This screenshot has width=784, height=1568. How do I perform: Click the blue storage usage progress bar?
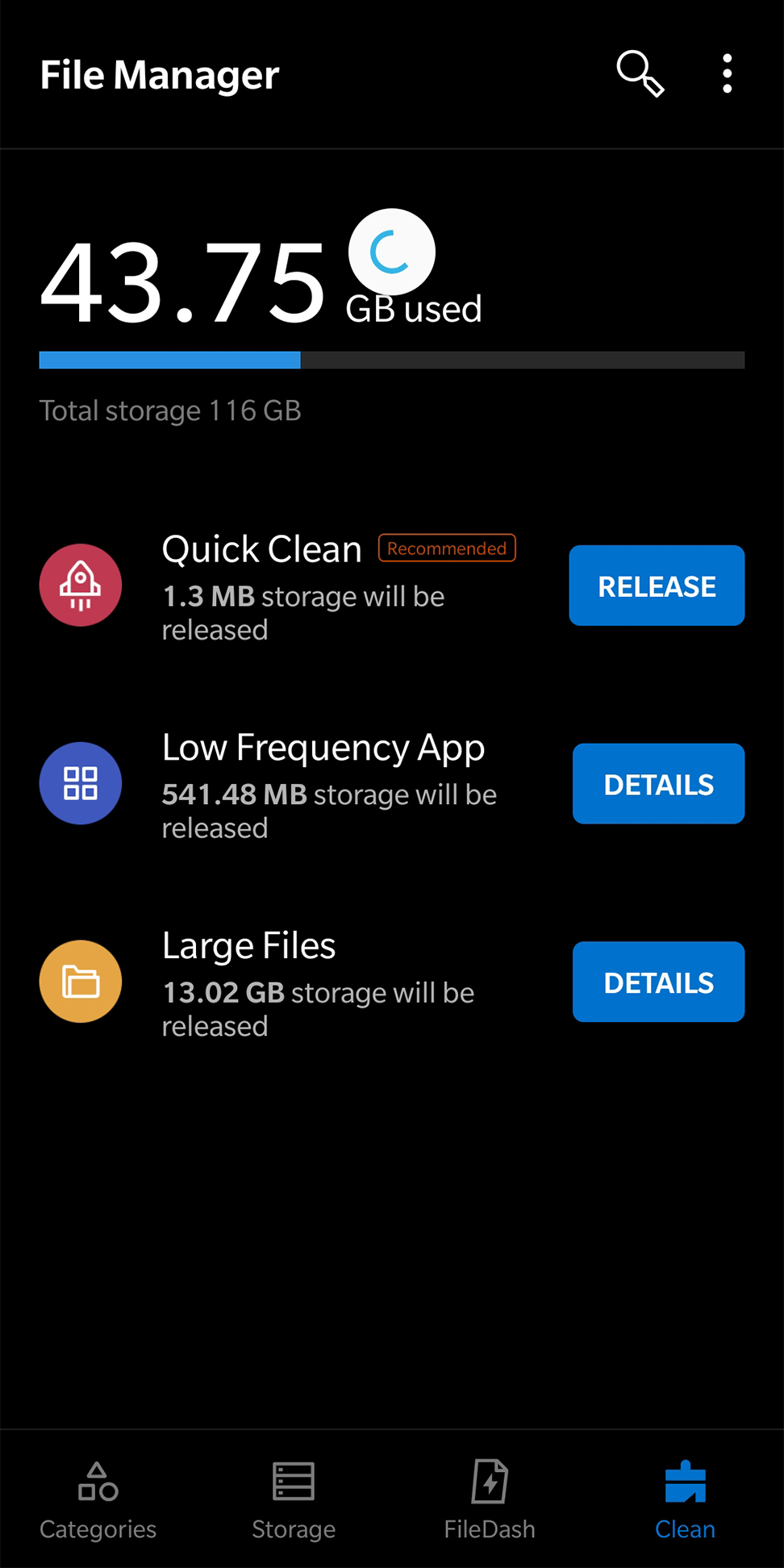pos(169,360)
